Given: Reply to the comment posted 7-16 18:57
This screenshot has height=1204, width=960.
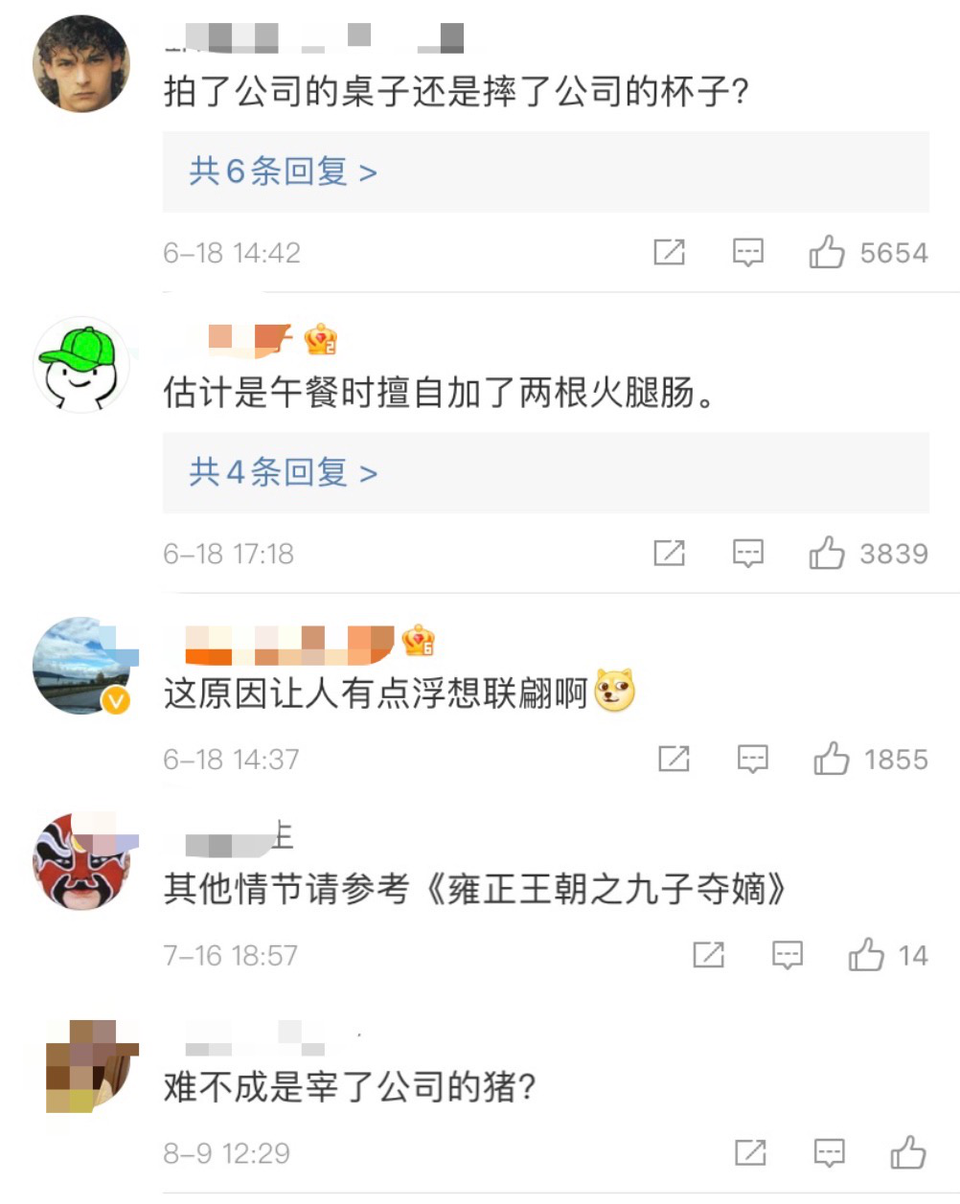Looking at the screenshot, I should (x=788, y=956).
